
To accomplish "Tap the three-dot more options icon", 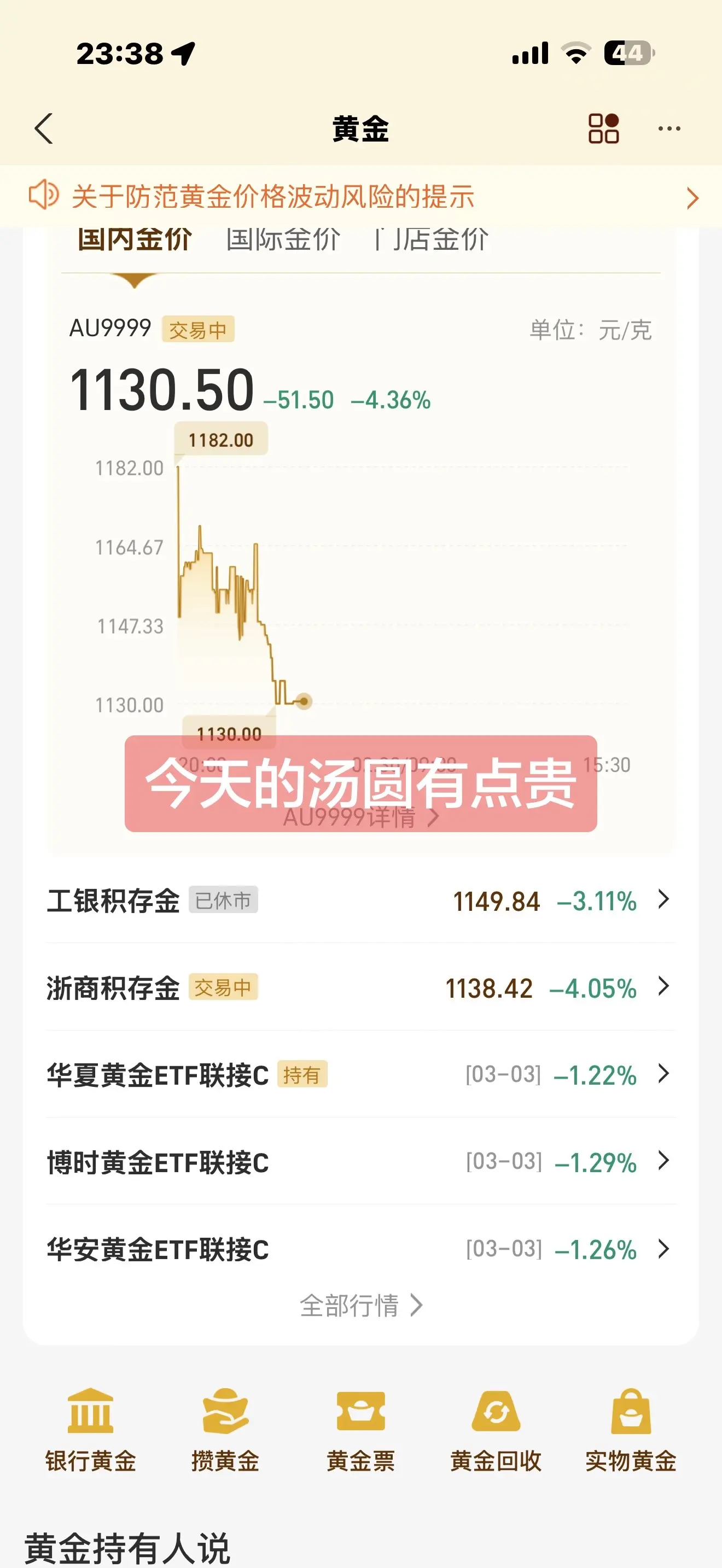I will pyautogui.click(x=668, y=128).
